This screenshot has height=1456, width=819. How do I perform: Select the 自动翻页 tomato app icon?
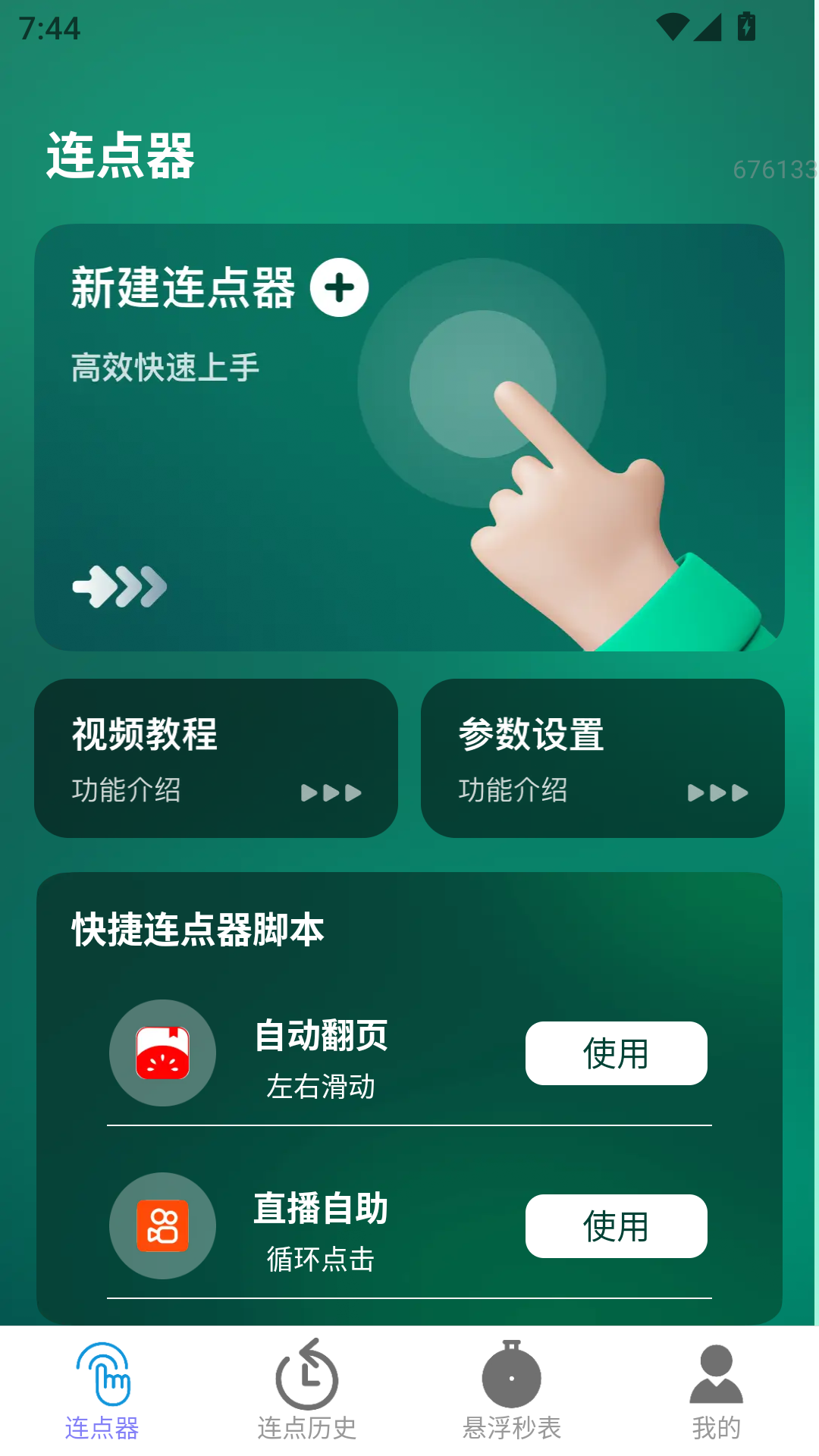pos(162,1054)
